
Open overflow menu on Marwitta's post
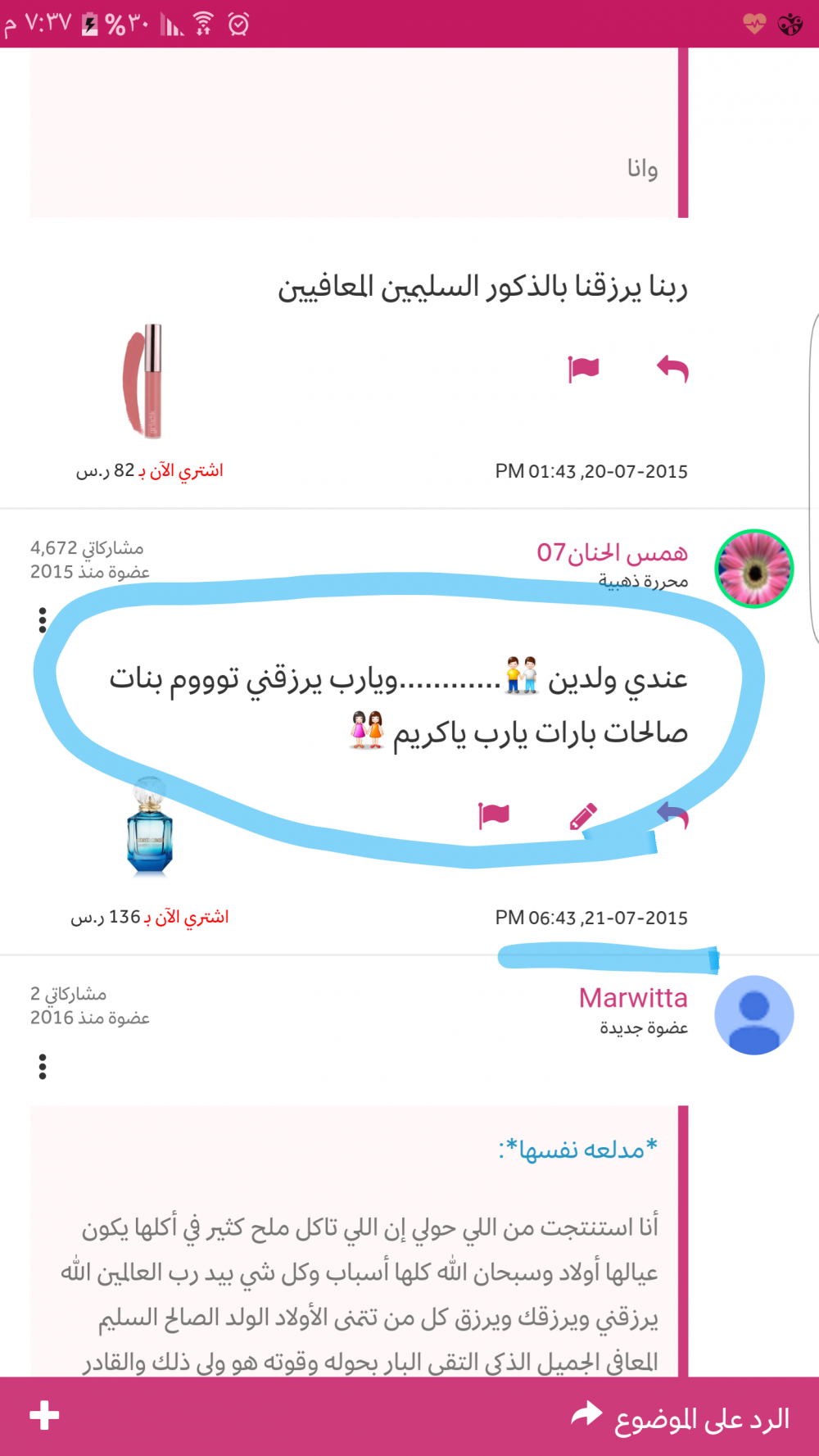tap(43, 1067)
